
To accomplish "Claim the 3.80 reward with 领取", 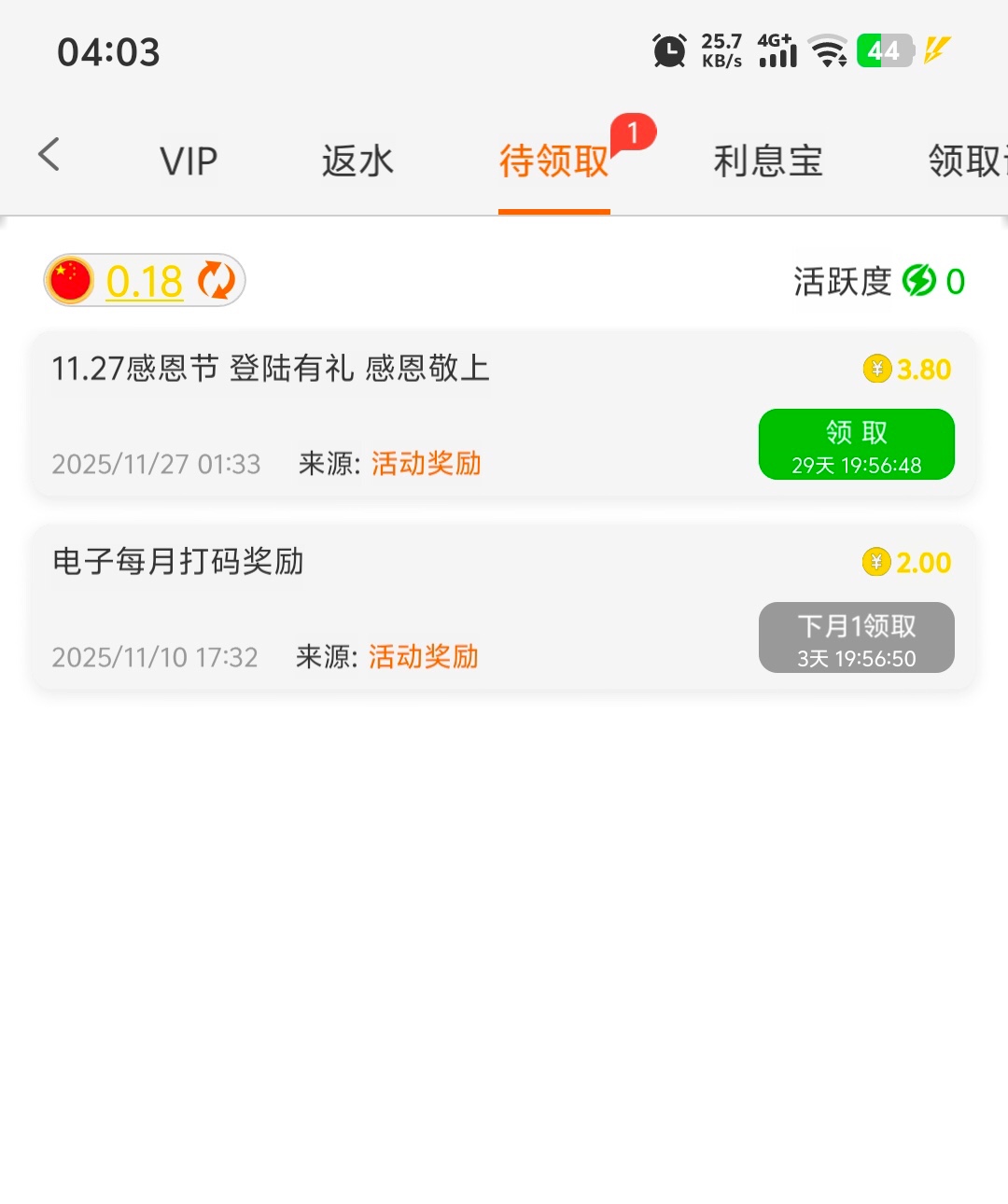I will point(856,444).
